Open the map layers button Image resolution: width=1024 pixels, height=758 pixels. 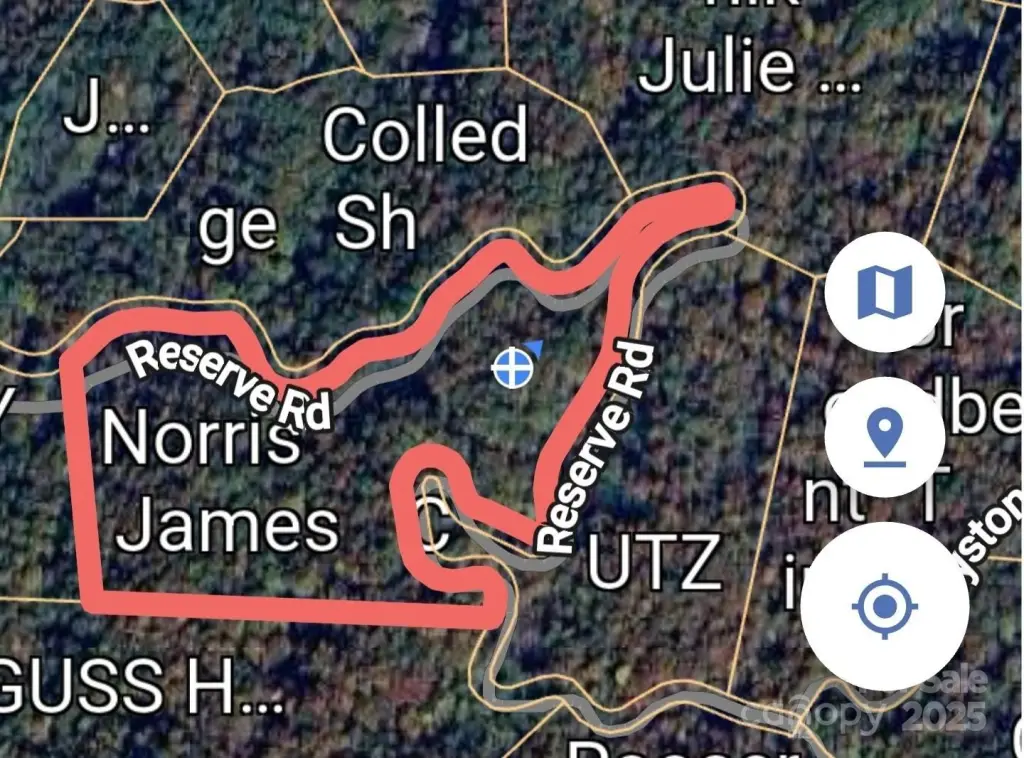[884, 291]
